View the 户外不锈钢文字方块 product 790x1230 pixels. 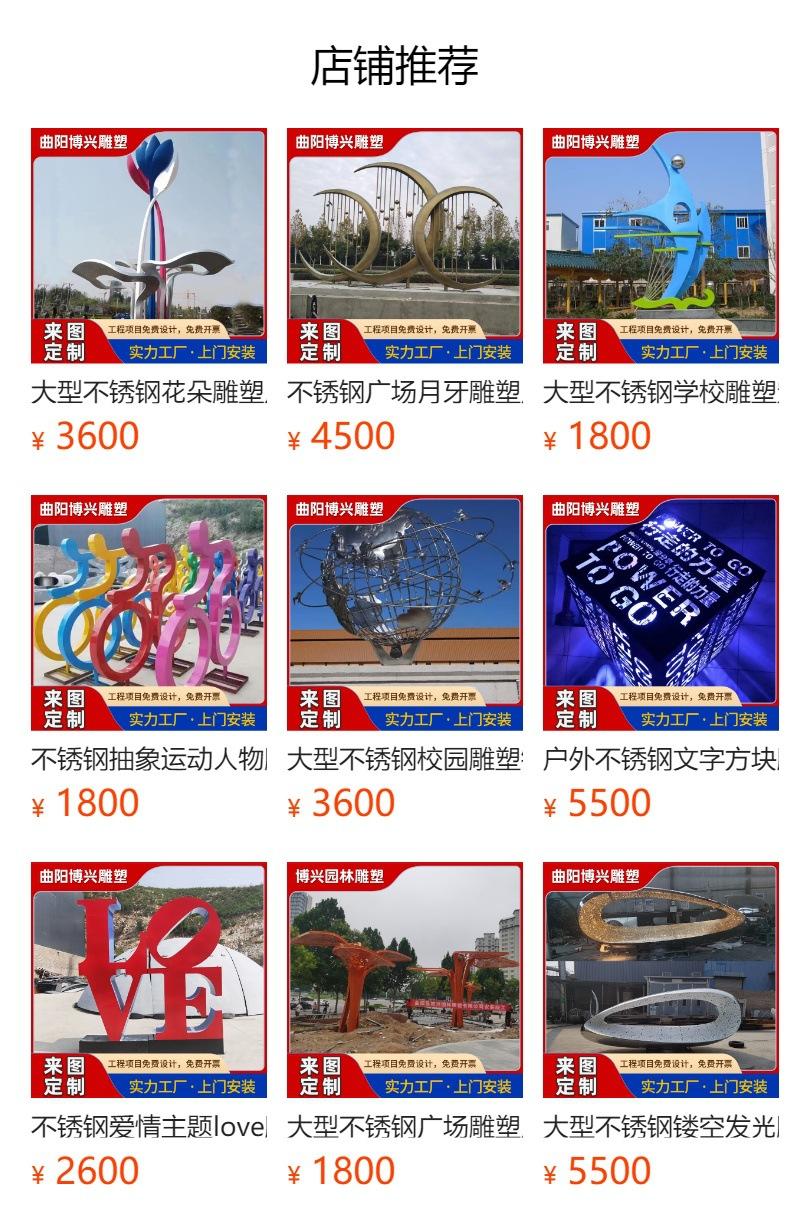coord(661,613)
